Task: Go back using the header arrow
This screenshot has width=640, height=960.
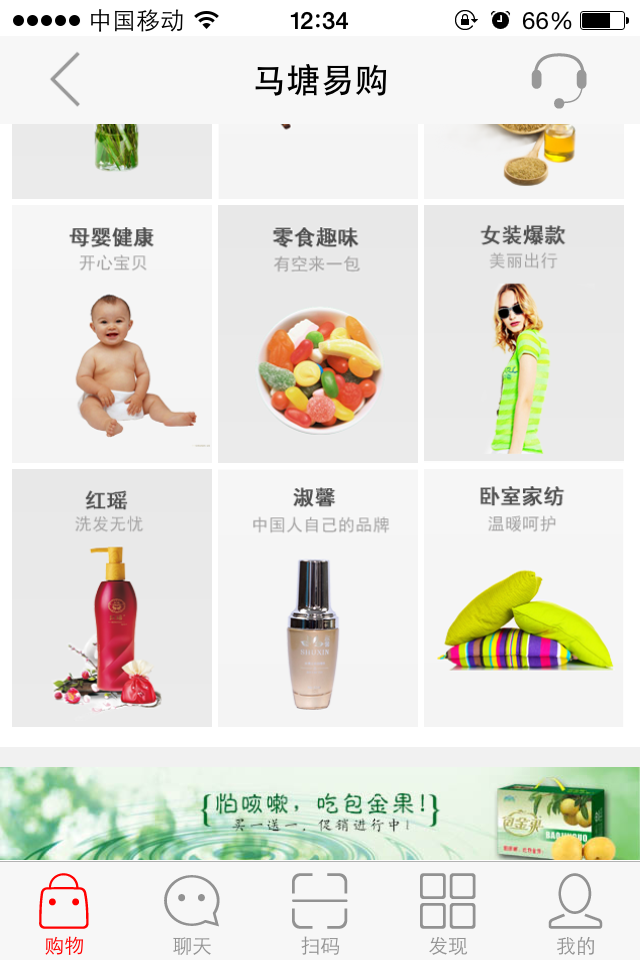Action: coord(66,80)
